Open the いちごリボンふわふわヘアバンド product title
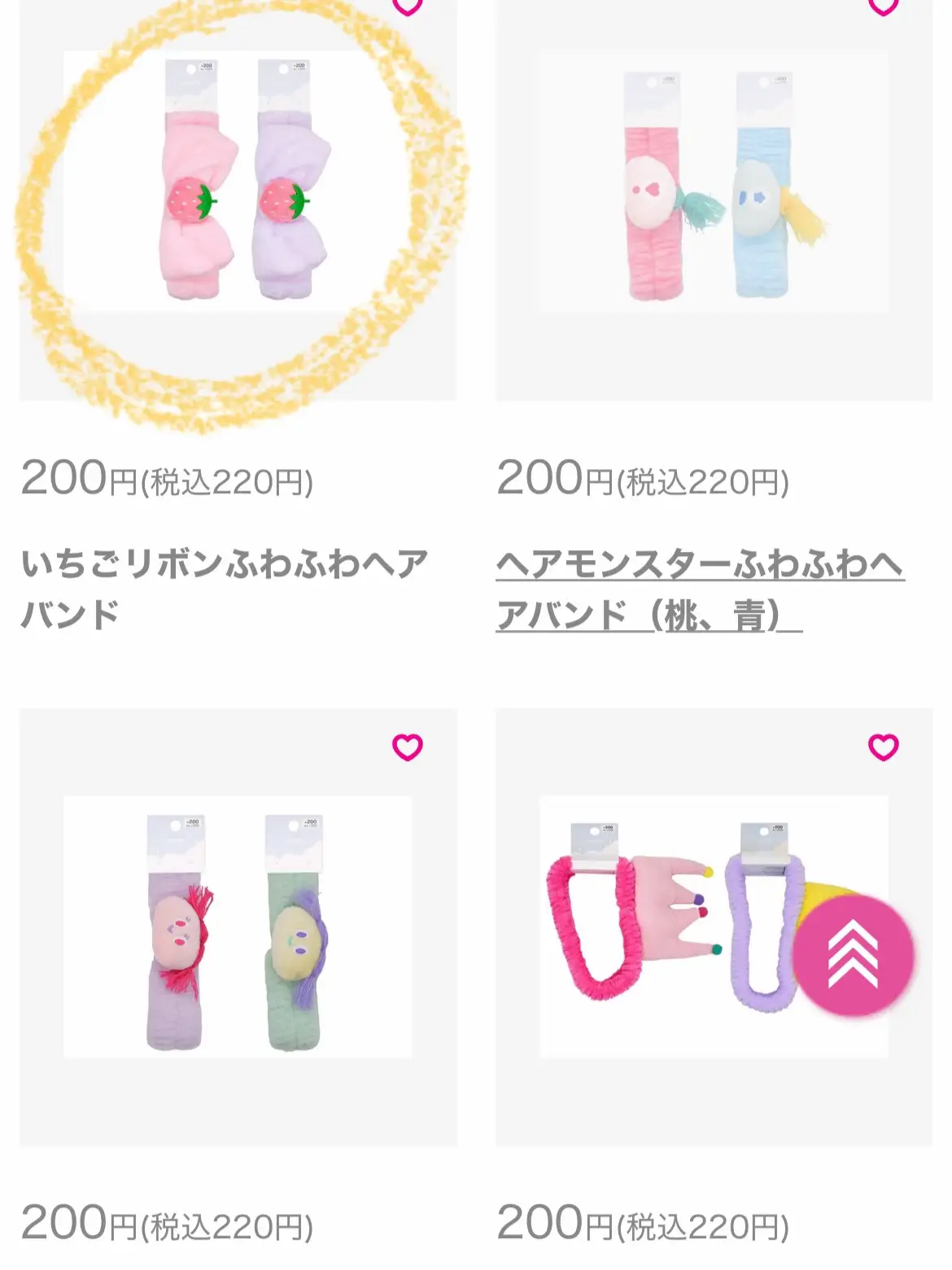Screen dimensions: 952x1270 point(224,589)
